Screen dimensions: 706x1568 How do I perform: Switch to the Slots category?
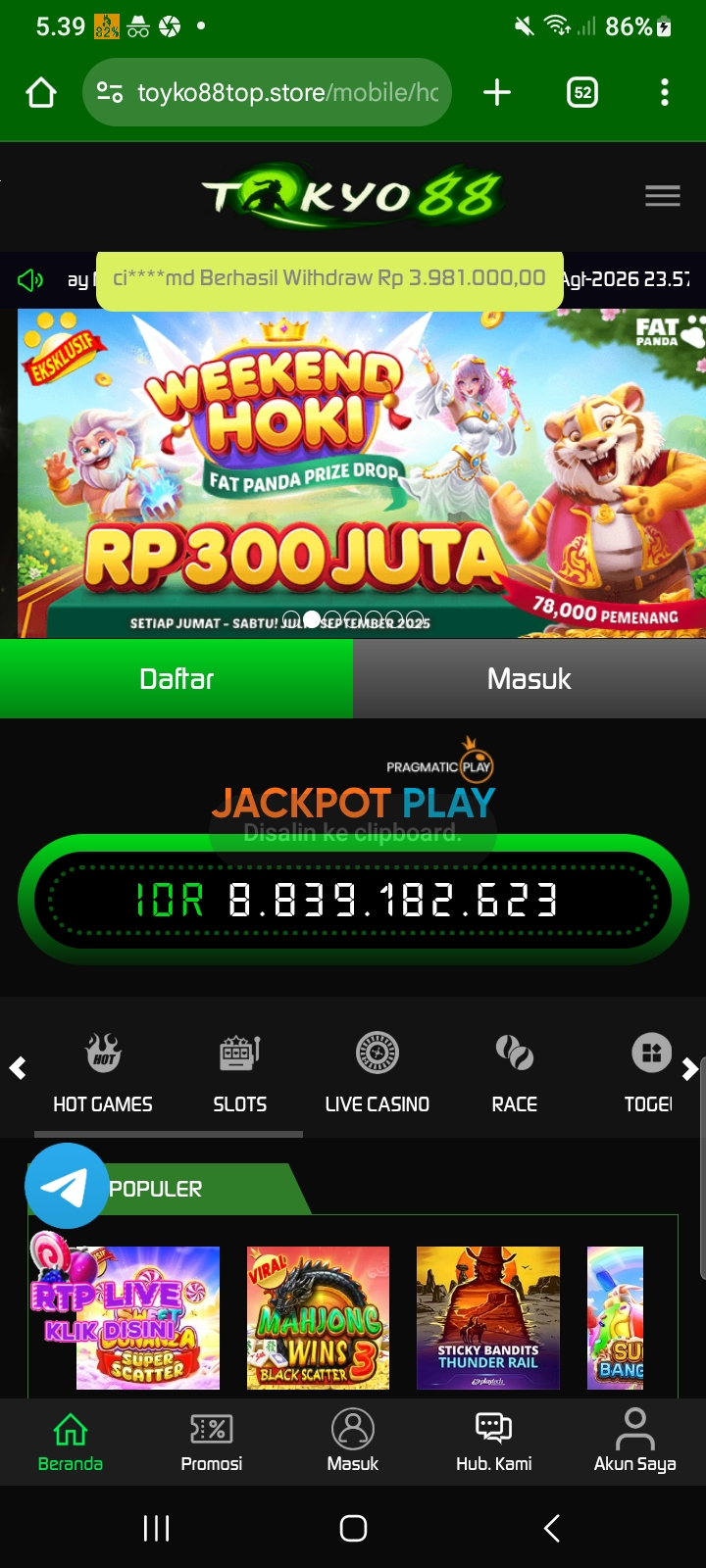240,1074
